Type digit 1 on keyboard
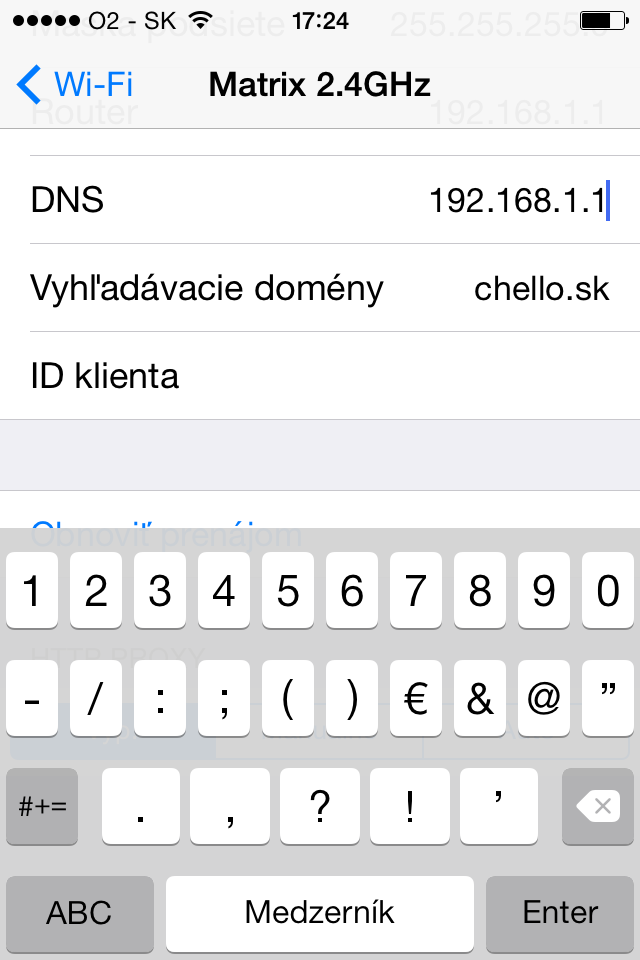Screen dimensions: 640x960 pos(32,593)
